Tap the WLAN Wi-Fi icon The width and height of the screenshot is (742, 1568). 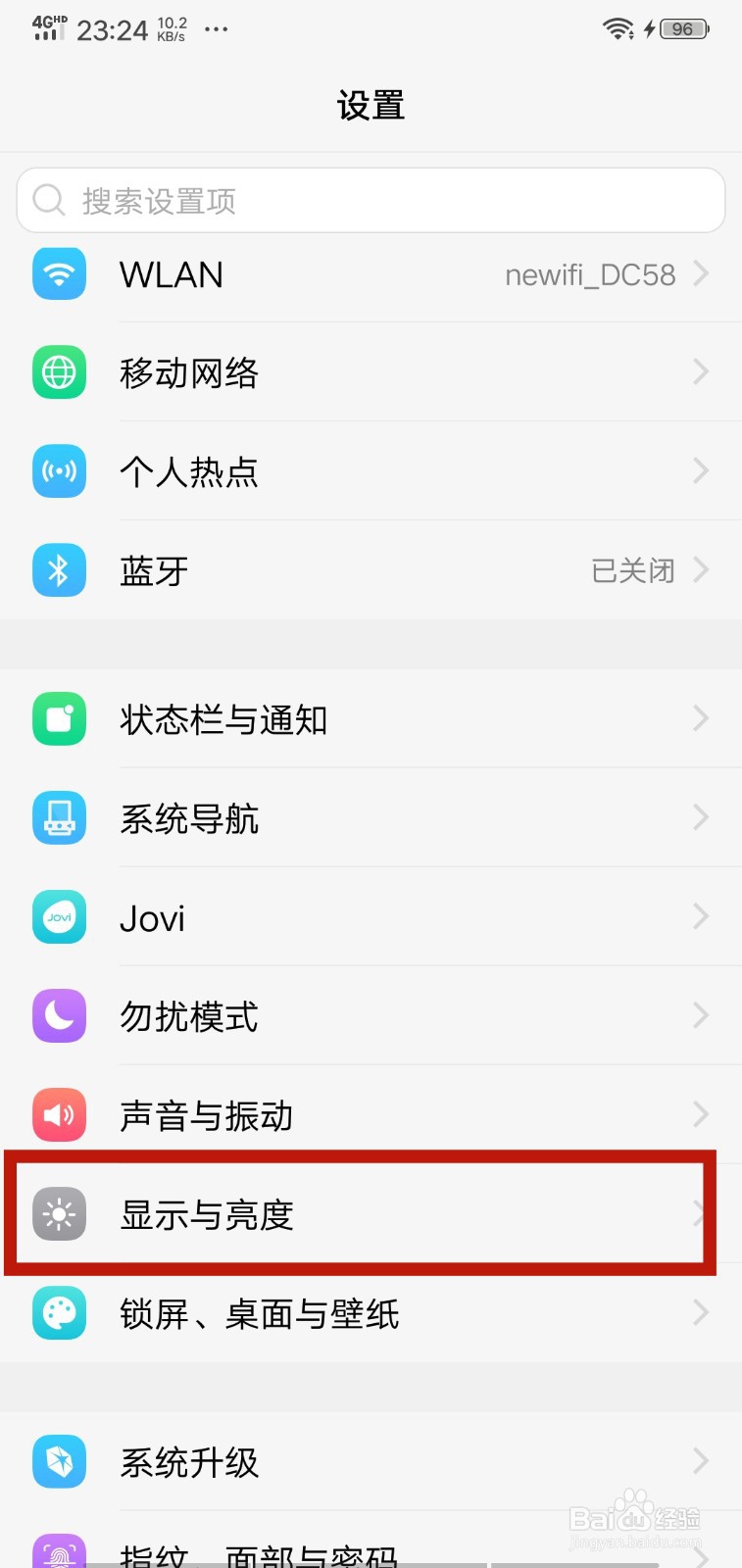pos(59,274)
